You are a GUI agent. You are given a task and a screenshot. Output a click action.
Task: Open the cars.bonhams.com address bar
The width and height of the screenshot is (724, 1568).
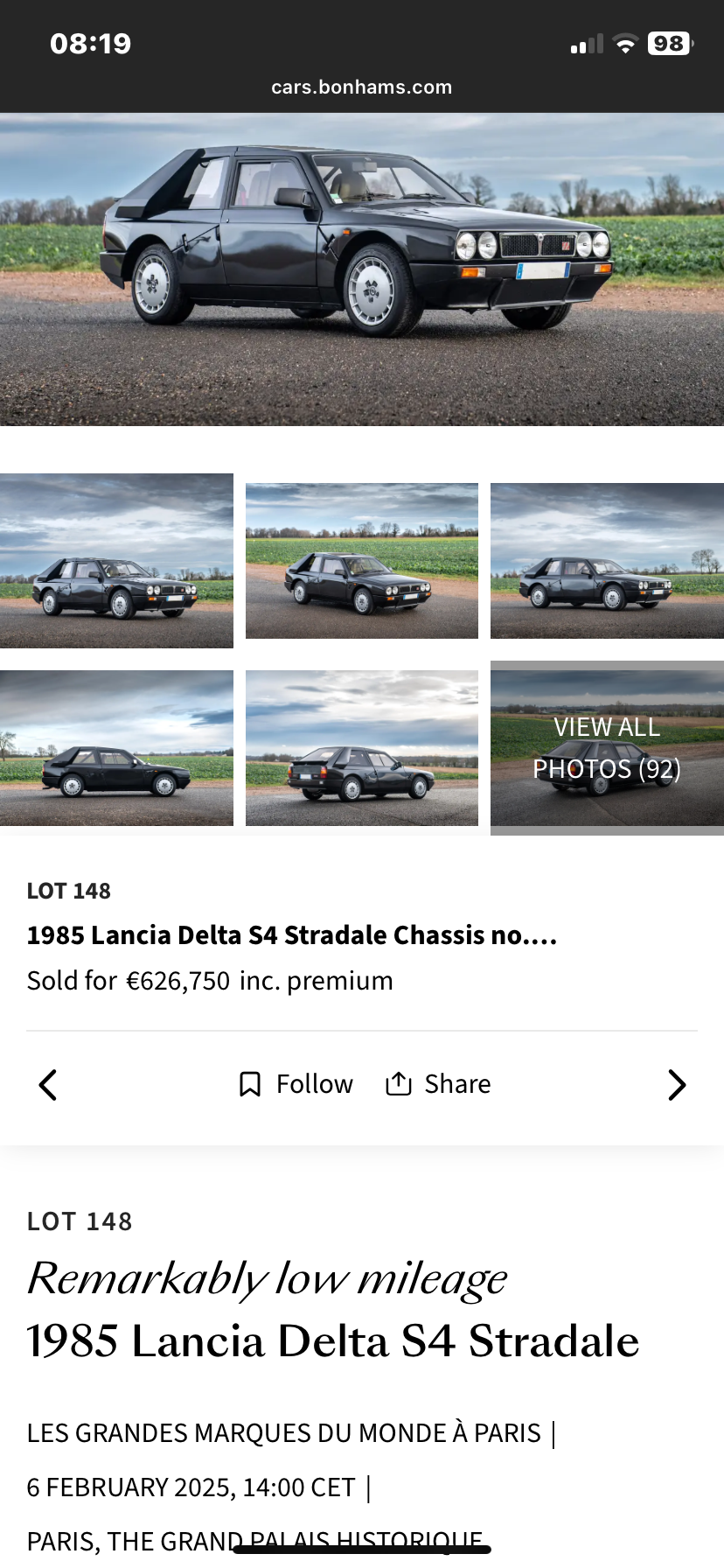click(x=362, y=87)
